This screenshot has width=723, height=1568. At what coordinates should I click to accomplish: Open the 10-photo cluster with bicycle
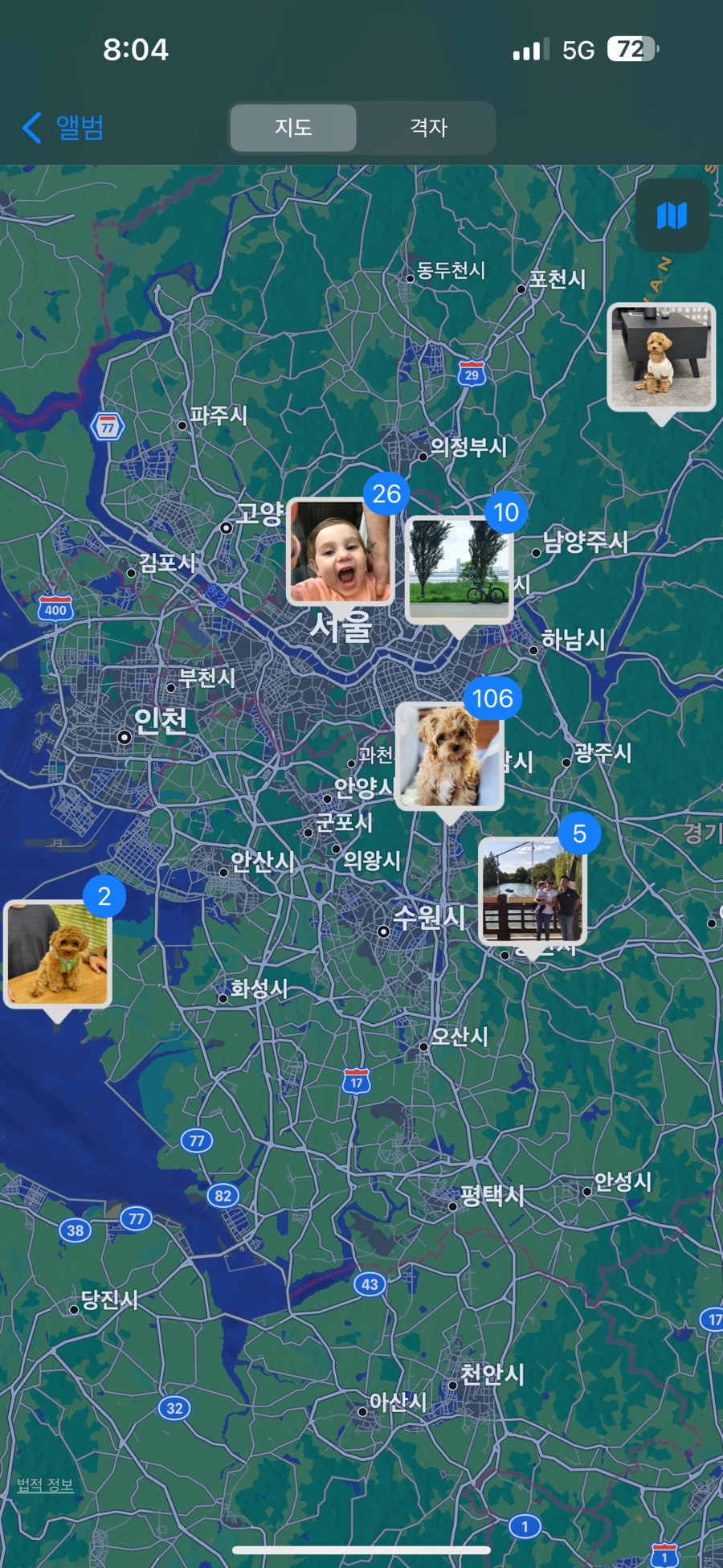coord(459,569)
